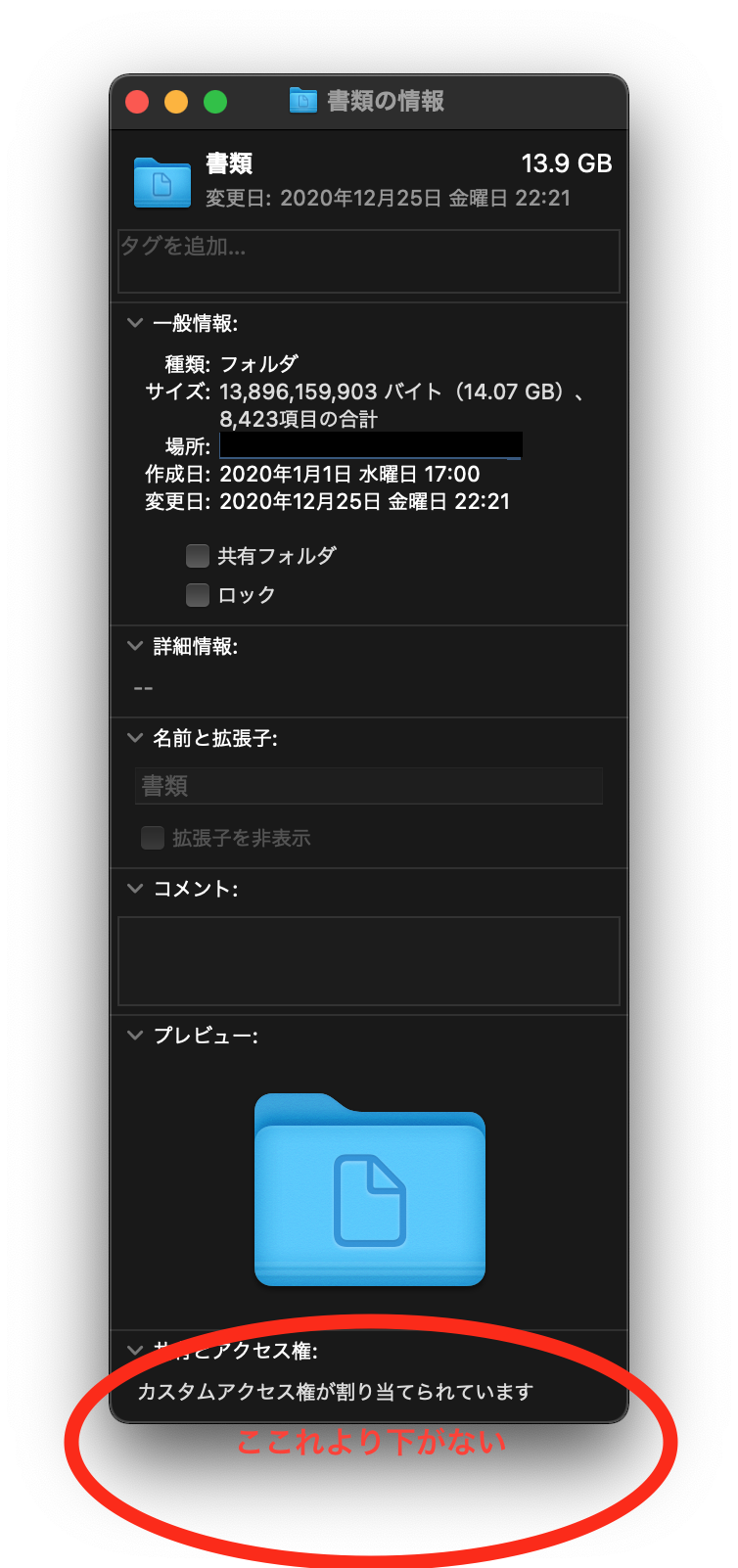738x1568 pixels.
Task: Maximize the window with the green button
Action: 215,102
